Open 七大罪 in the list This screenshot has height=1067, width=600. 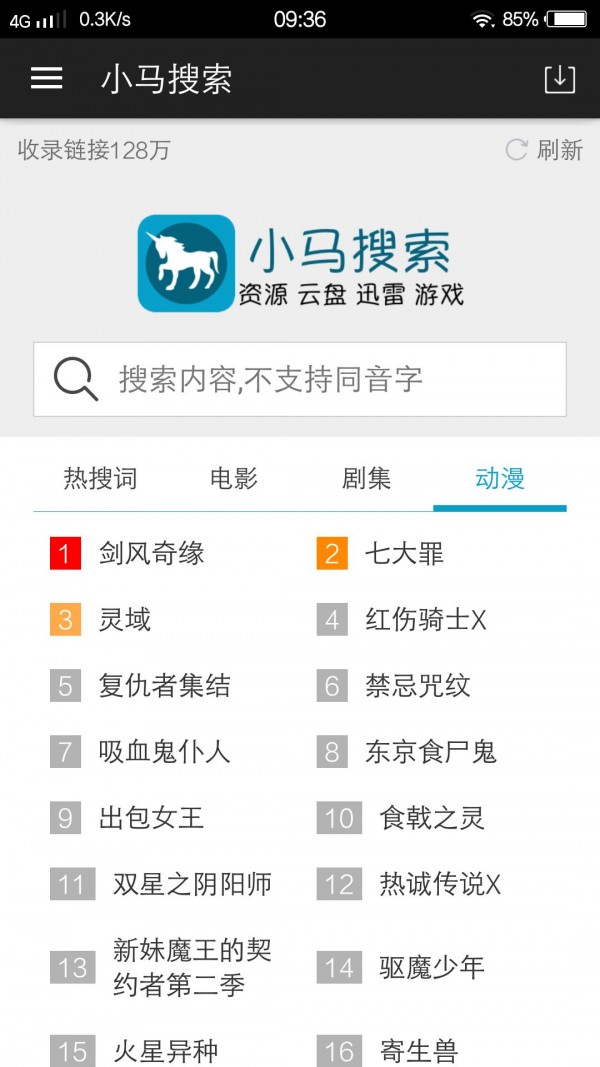(x=403, y=553)
